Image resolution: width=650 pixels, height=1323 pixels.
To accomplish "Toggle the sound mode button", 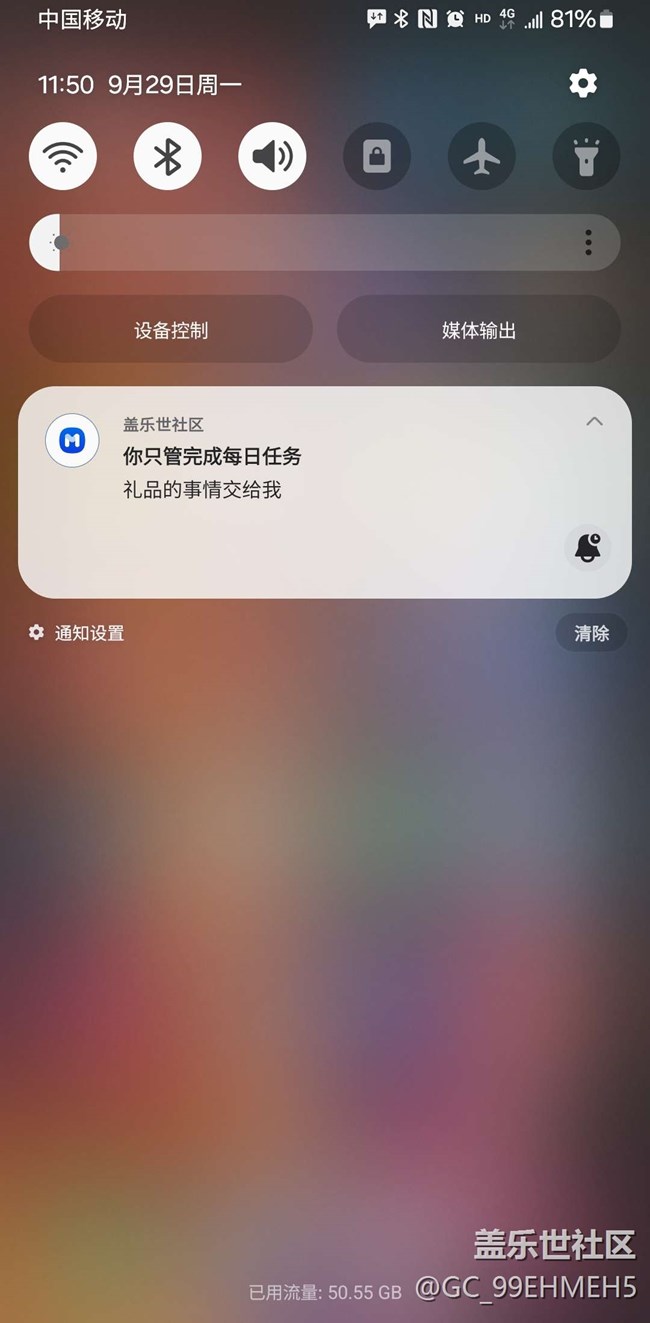I will tap(272, 156).
